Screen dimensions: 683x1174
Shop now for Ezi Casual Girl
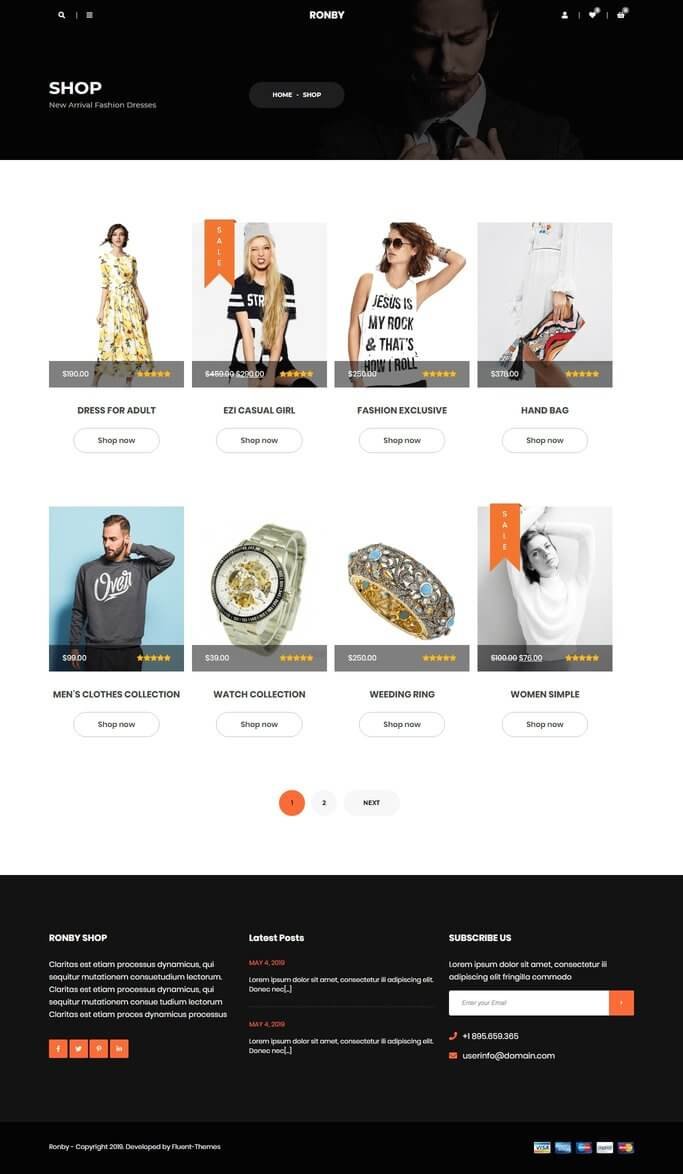pyautogui.click(x=259, y=440)
